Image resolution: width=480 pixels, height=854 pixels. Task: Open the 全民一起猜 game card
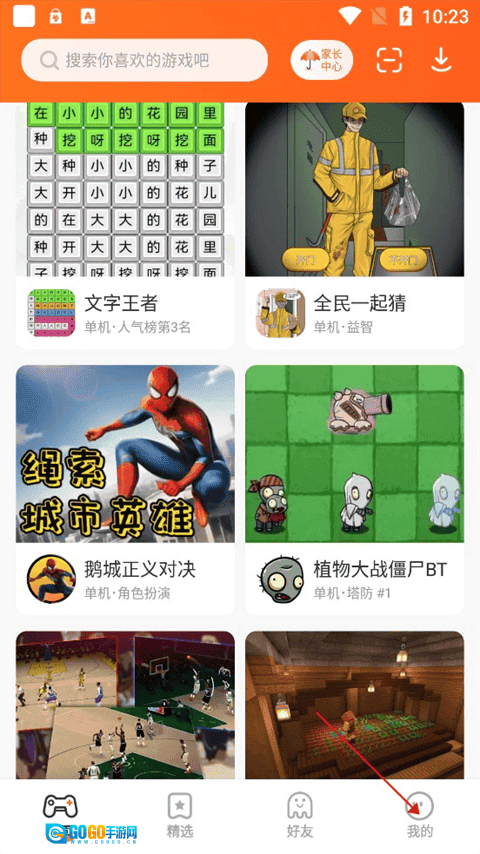pos(355,225)
